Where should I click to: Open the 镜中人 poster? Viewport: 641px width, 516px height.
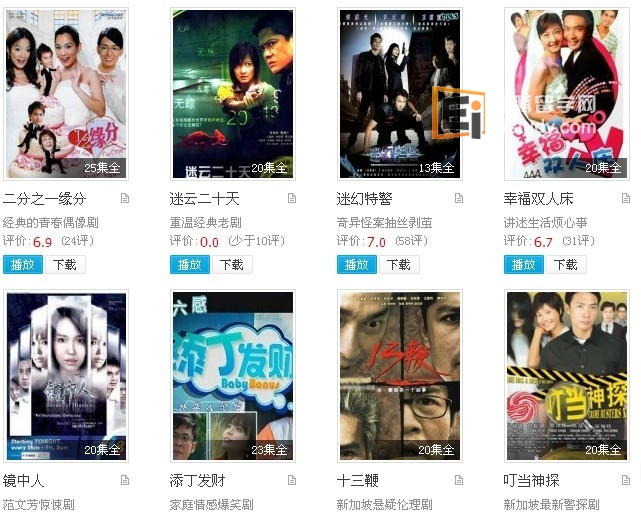[66, 376]
